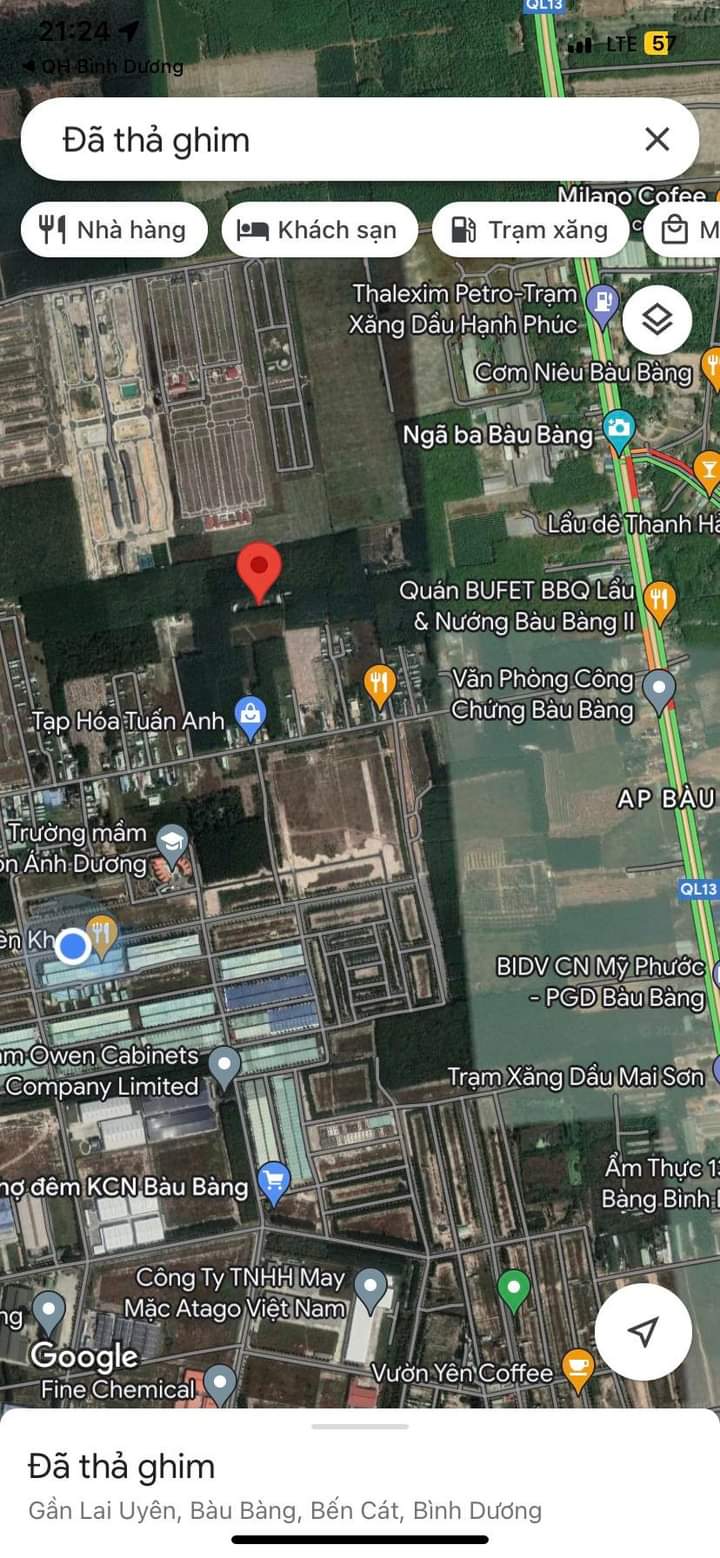Open the map layers button
Screen dimensions: 720x1558
pos(656,320)
